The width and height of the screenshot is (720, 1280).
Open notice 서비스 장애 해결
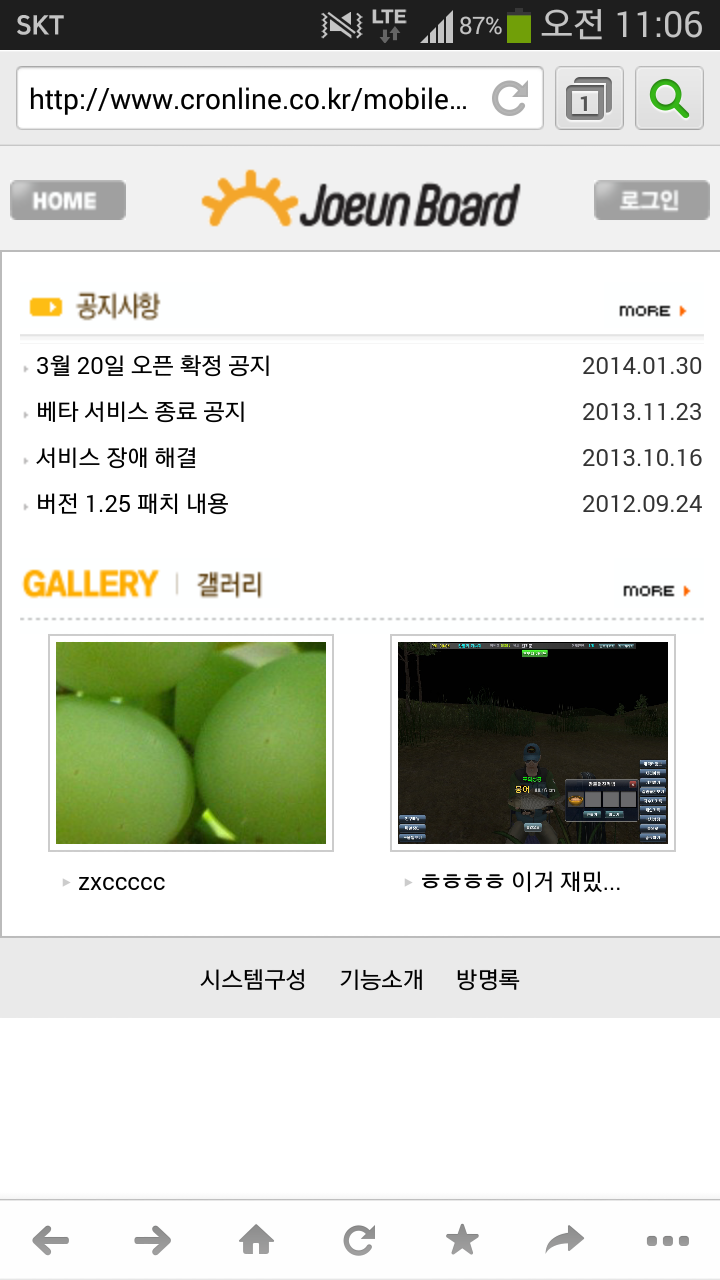[116, 458]
